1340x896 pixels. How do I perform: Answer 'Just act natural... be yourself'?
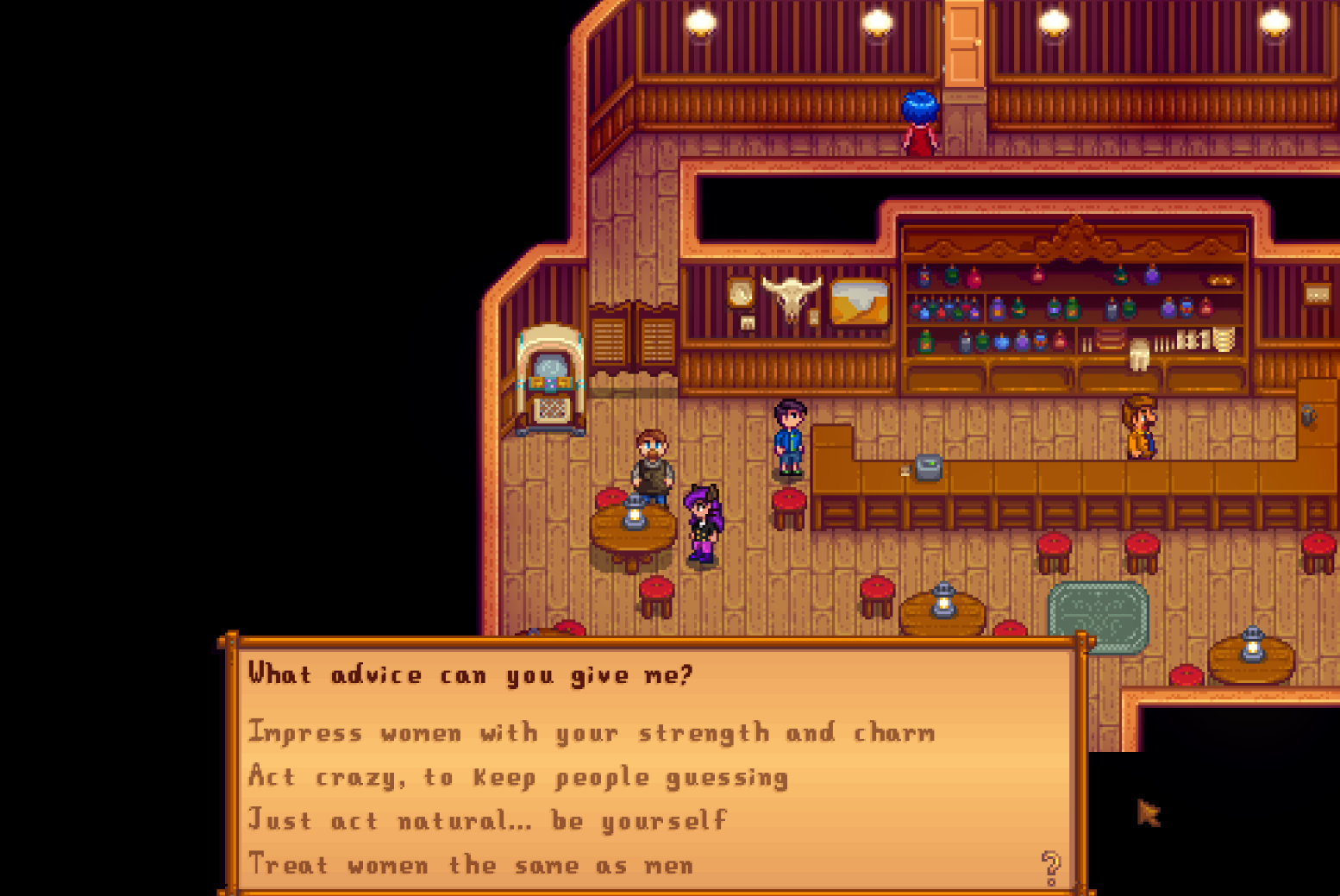(x=488, y=820)
